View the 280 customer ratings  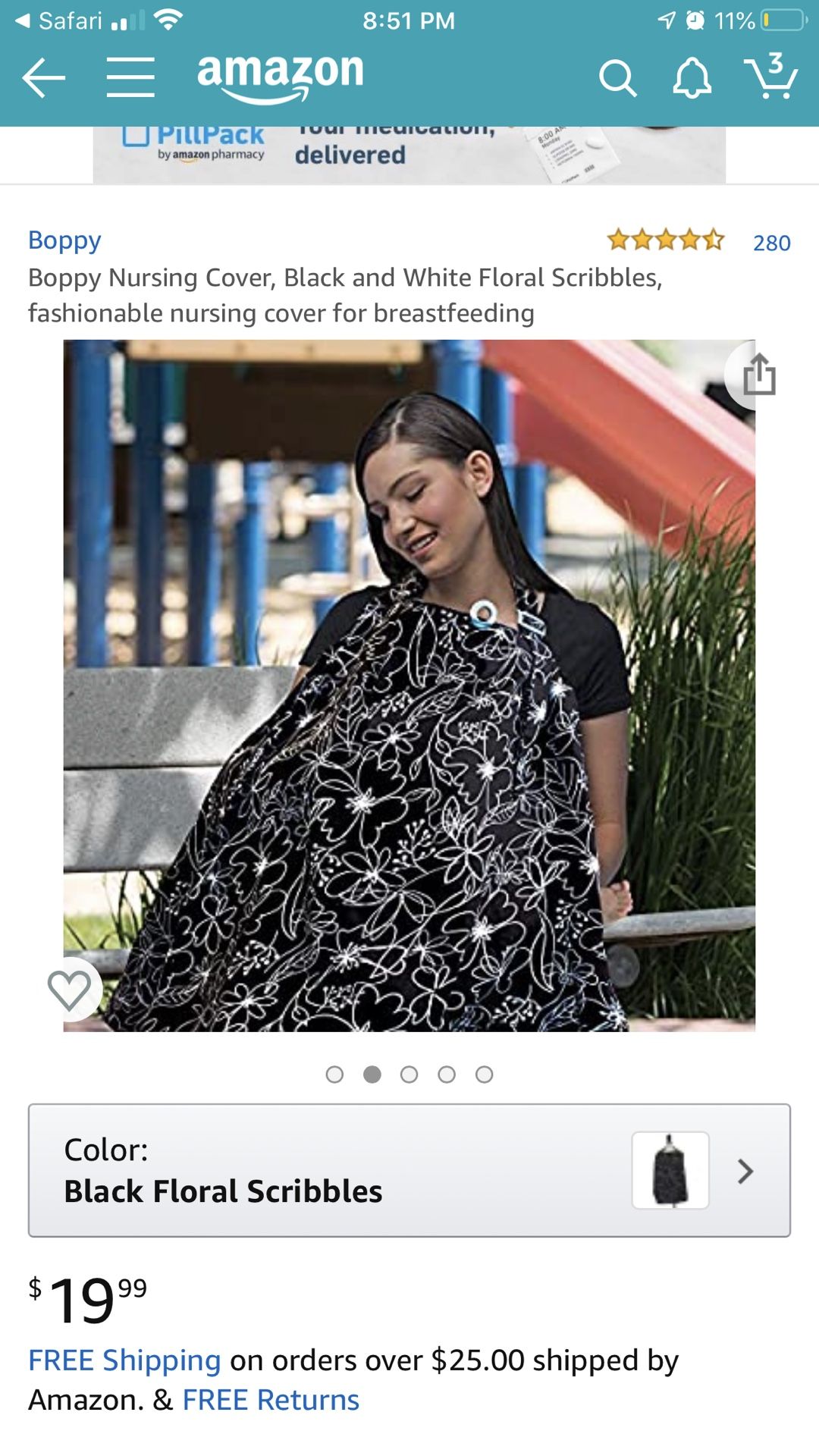[x=771, y=243]
